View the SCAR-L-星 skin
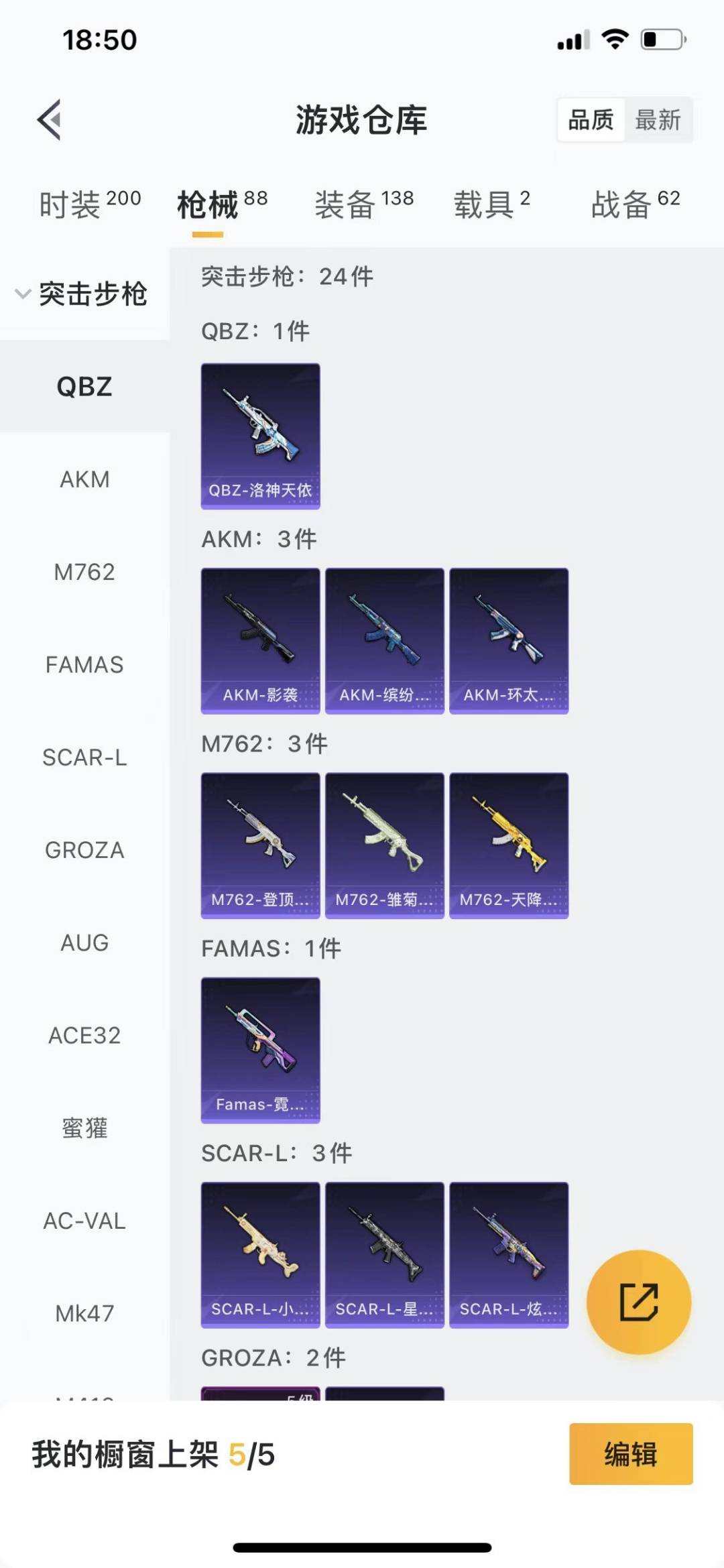The height and width of the screenshot is (1568, 724). pyautogui.click(x=385, y=1255)
